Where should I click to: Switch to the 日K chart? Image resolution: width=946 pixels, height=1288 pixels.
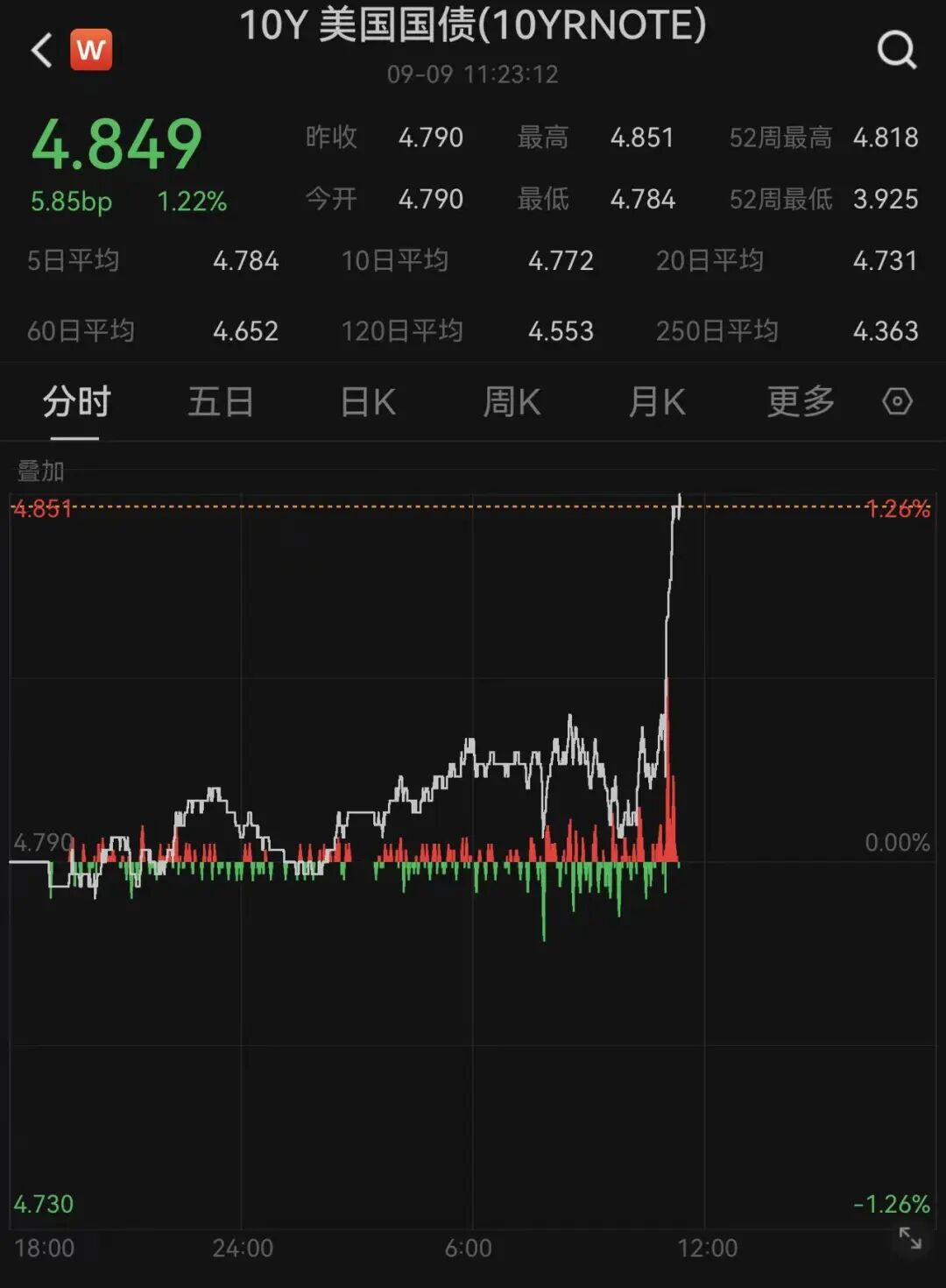pyautogui.click(x=368, y=402)
